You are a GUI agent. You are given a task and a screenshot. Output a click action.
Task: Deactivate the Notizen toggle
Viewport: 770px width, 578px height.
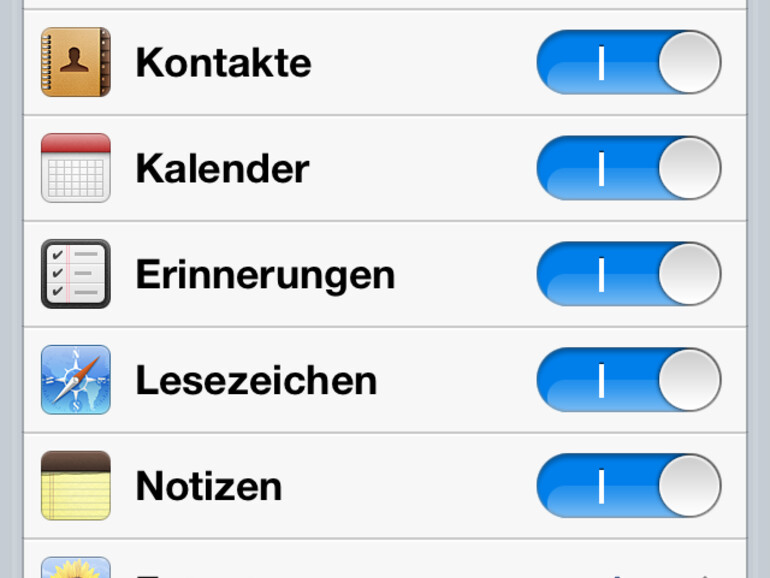click(628, 486)
